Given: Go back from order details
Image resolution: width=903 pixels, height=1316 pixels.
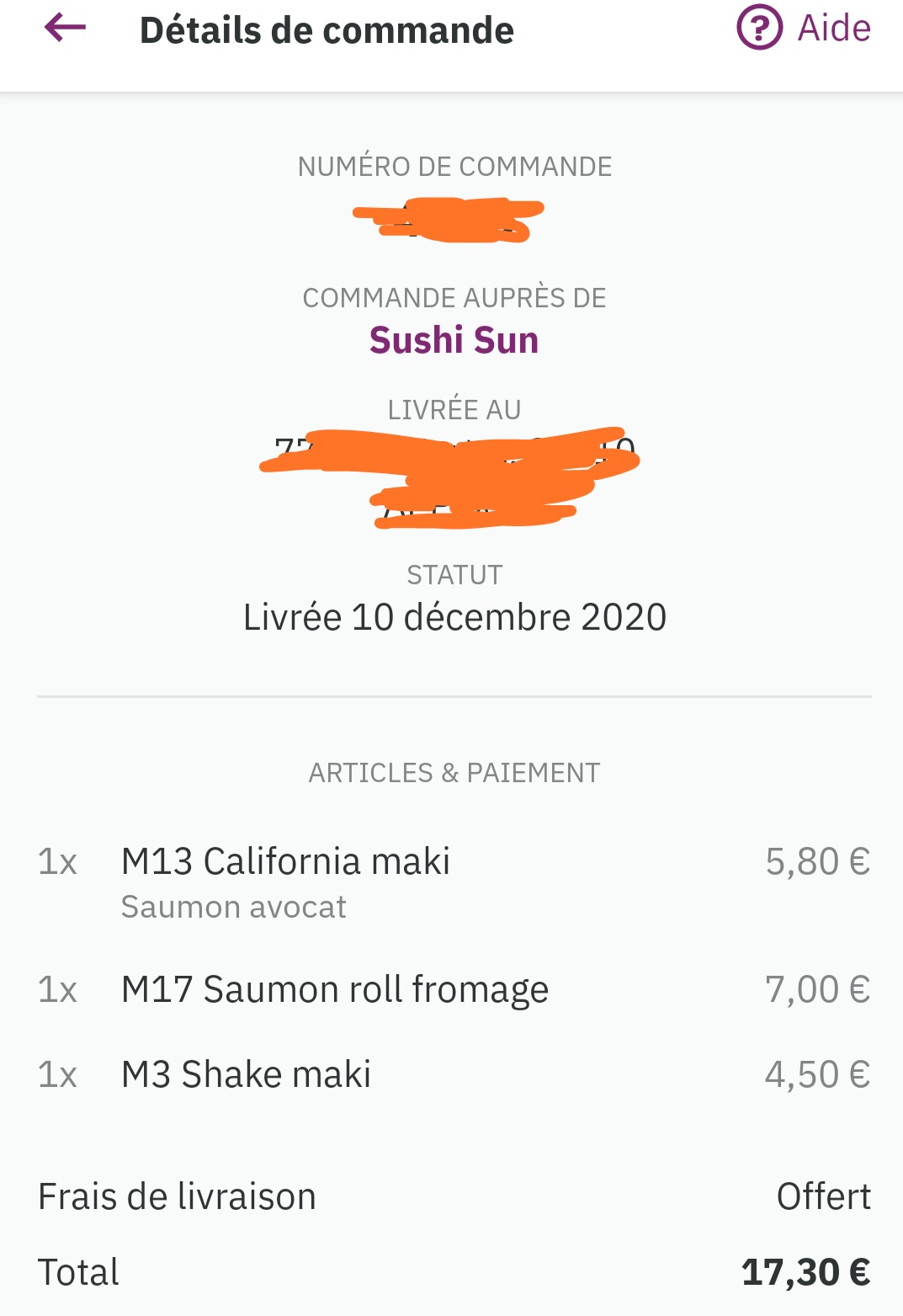Looking at the screenshot, I should tap(65, 29).
